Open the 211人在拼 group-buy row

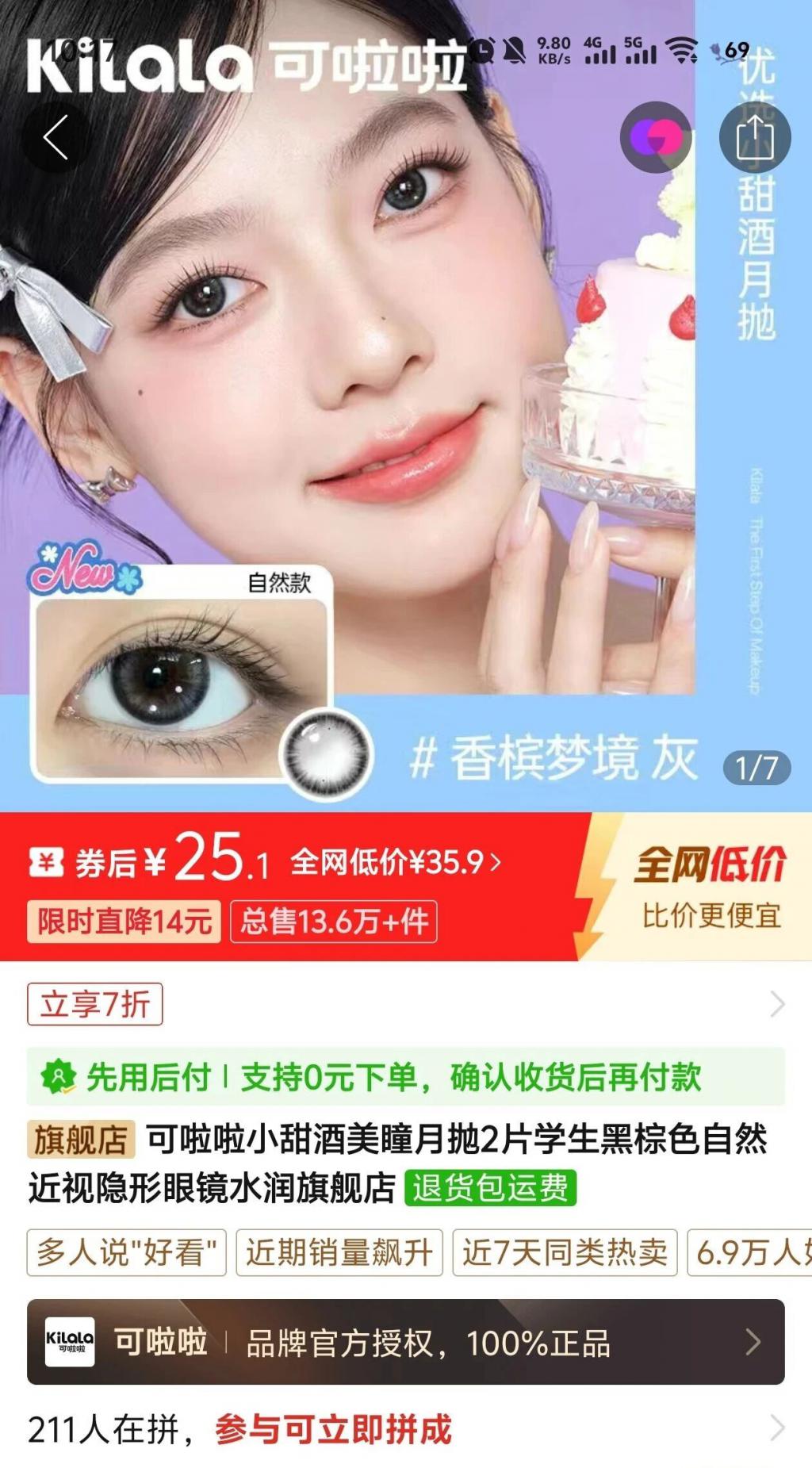click(x=405, y=1429)
